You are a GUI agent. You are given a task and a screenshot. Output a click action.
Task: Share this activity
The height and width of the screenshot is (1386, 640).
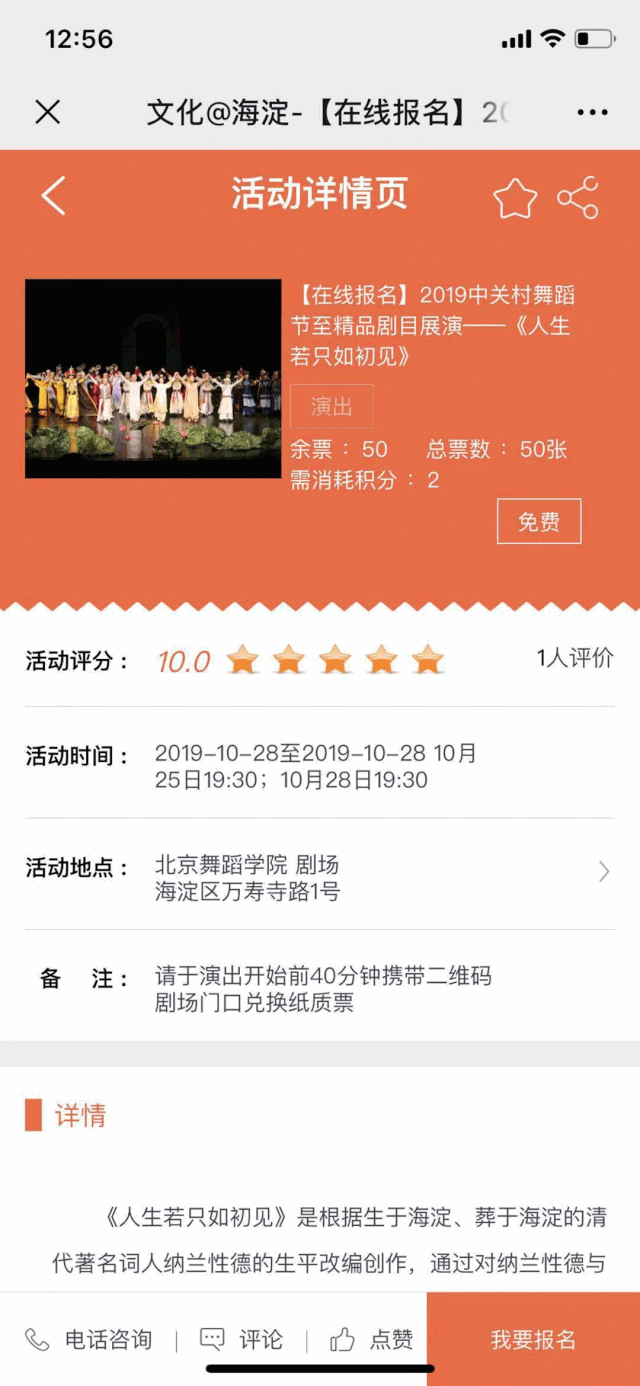(578, 198)
